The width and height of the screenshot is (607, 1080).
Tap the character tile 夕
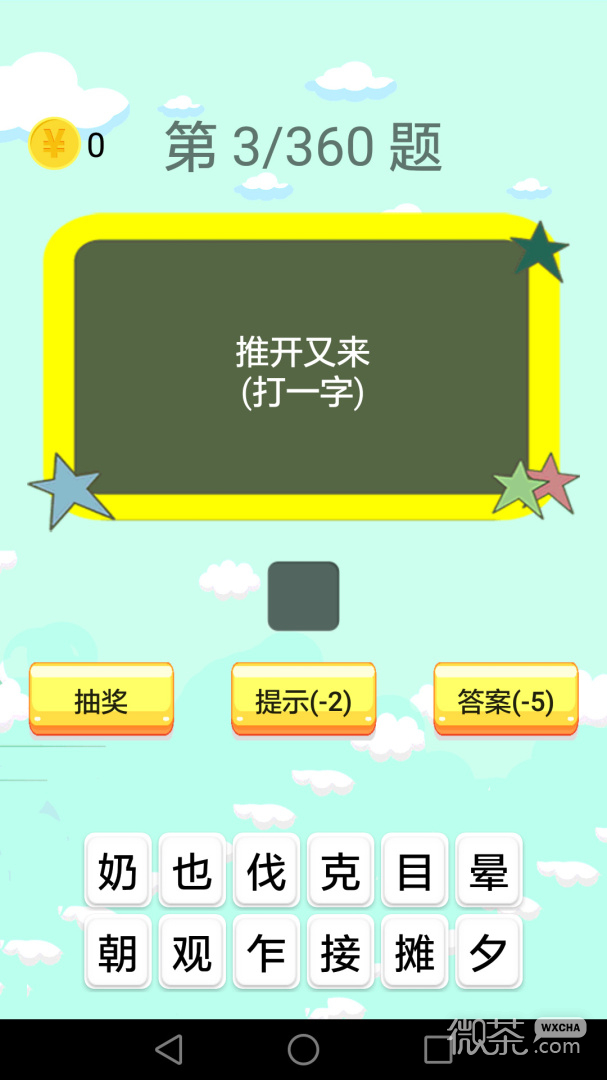tap(489, 953)
